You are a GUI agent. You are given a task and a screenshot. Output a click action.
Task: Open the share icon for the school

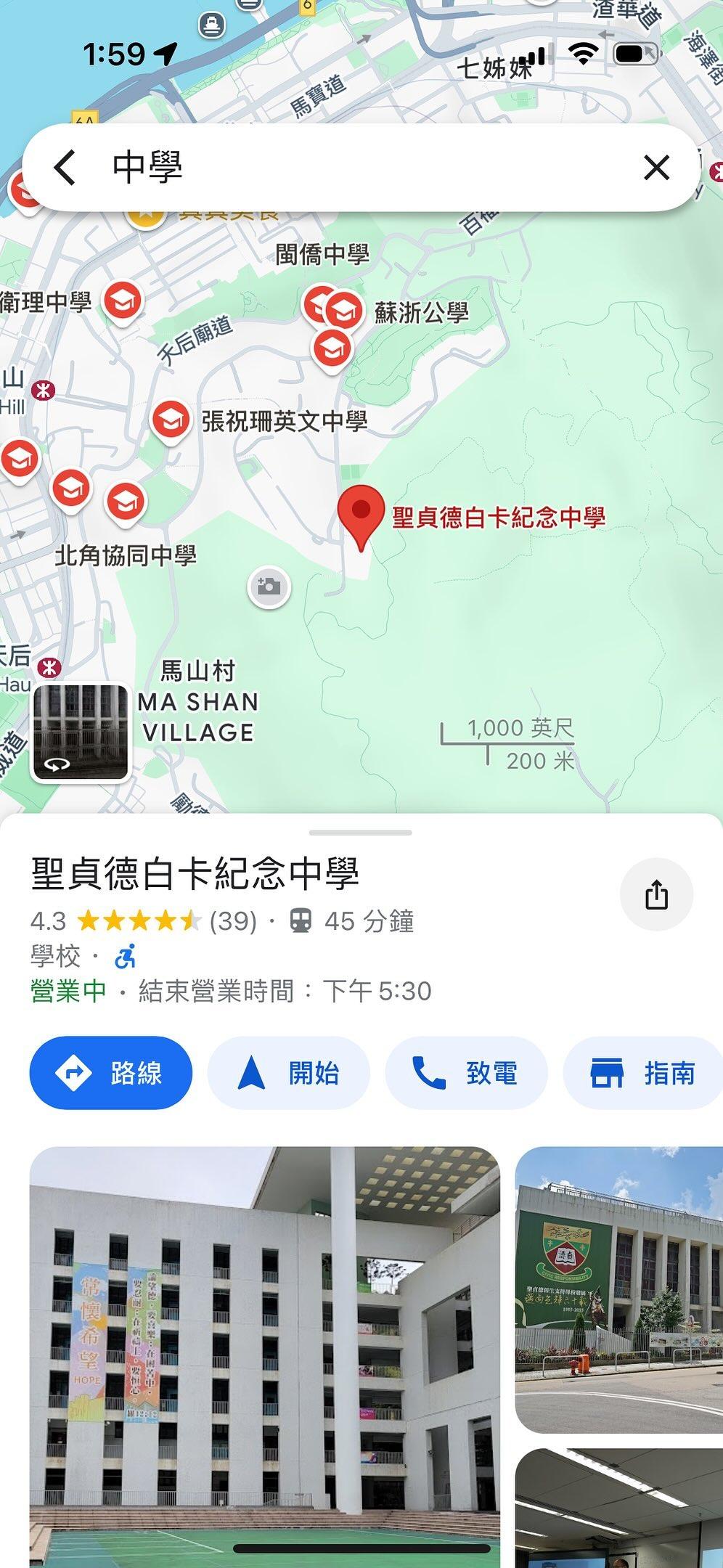[658, 895]
